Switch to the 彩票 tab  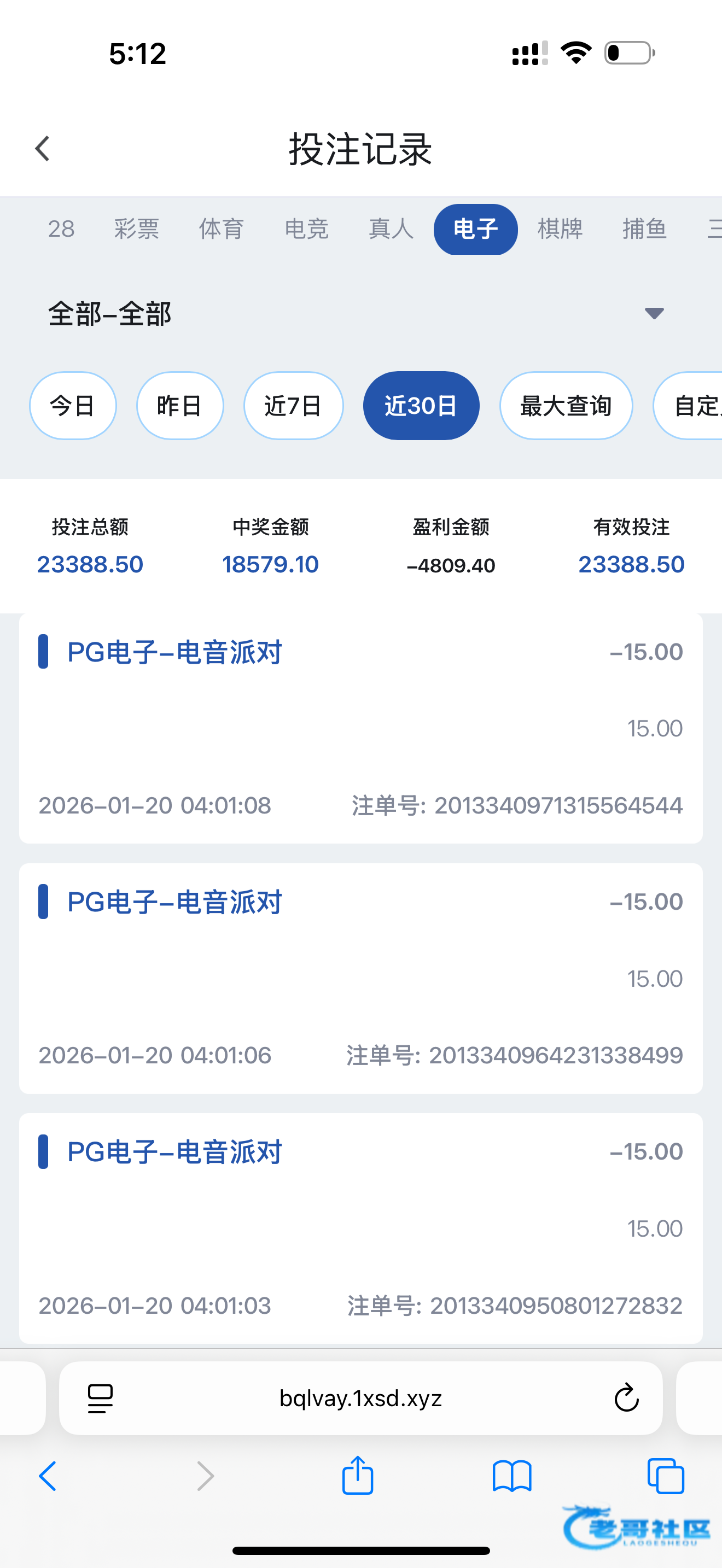click(x=136, y=230)
